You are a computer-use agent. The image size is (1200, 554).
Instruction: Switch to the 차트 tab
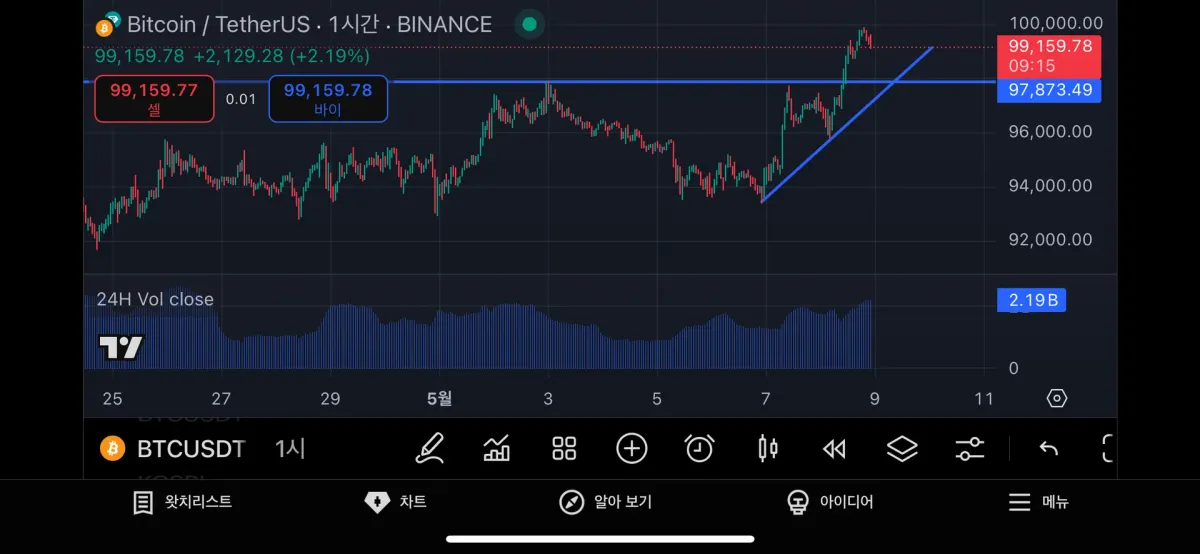pyautogui.click(x=395, y=502)
